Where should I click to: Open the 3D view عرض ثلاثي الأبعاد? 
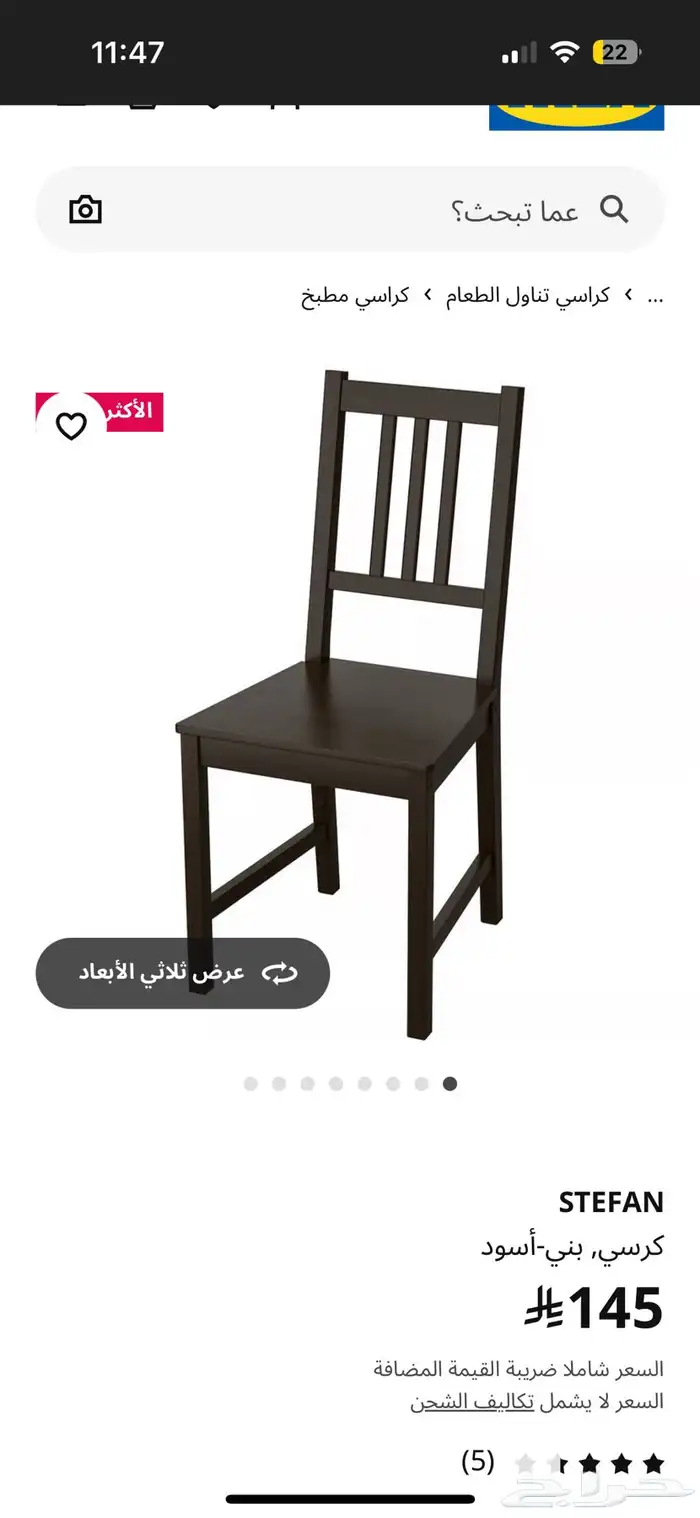(x=183, y=973)
